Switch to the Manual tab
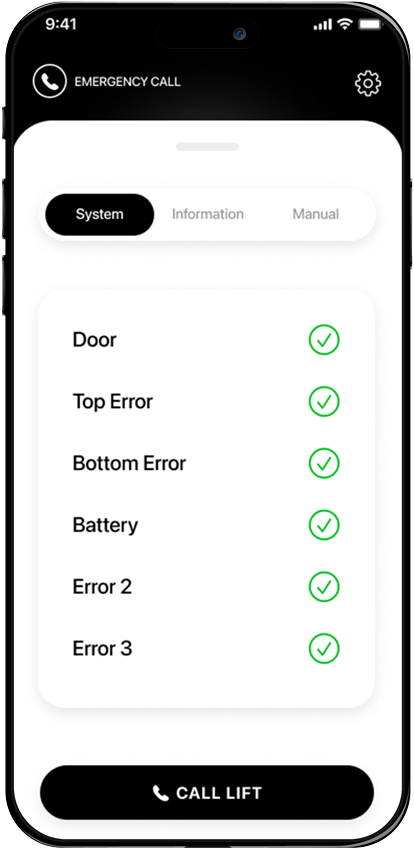 tap(316, 214)
